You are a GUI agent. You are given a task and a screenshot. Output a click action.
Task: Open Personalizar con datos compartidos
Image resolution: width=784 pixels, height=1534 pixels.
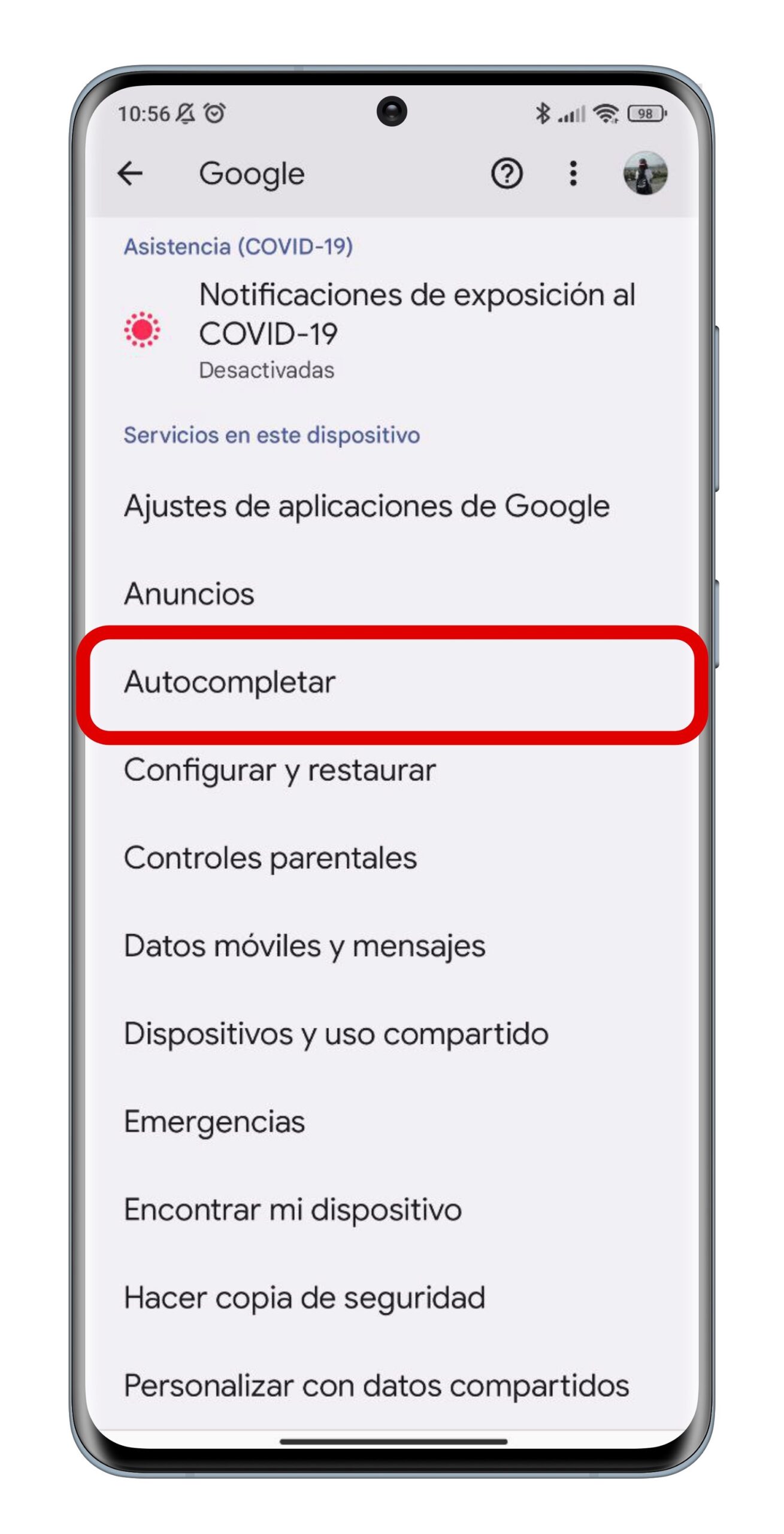point(392,1385)
